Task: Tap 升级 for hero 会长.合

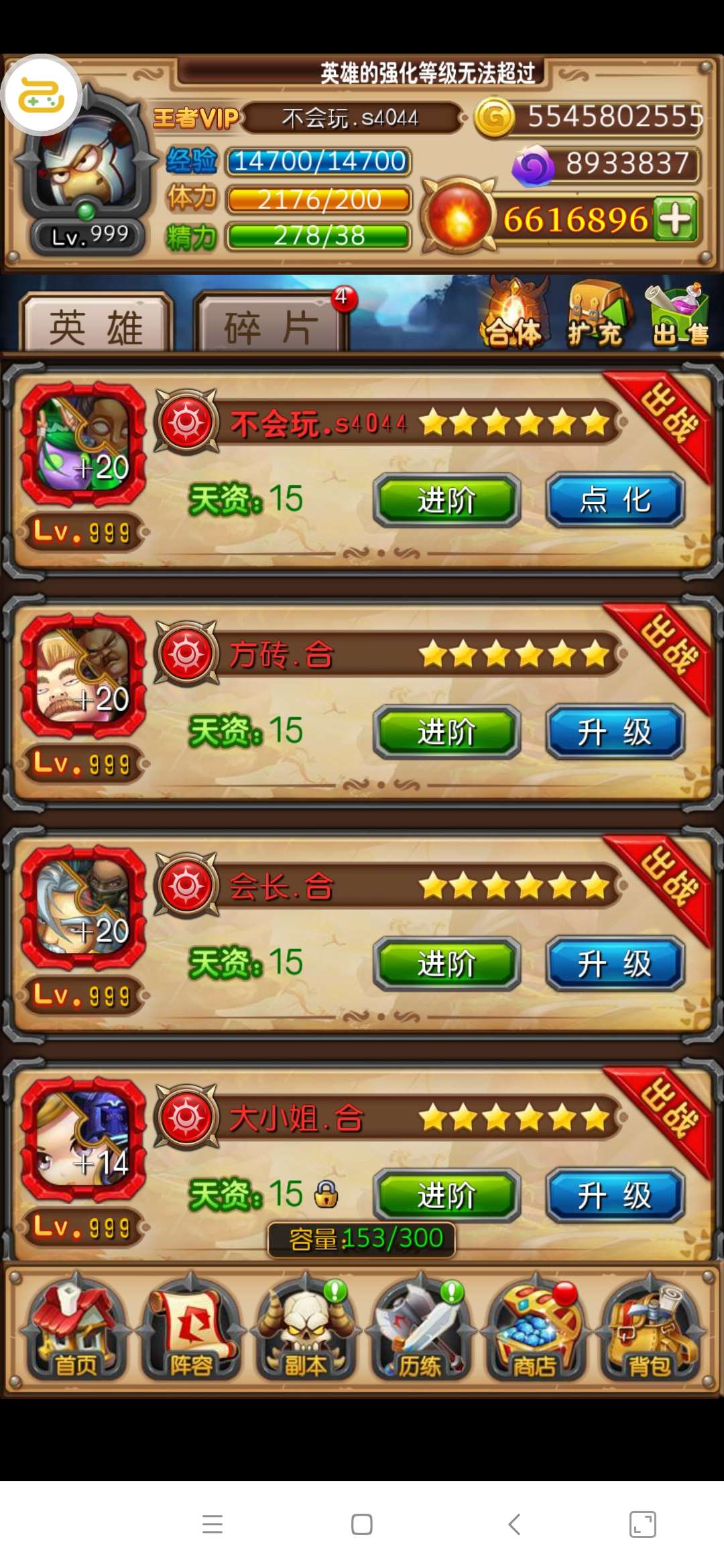Action: pos(615,964)
